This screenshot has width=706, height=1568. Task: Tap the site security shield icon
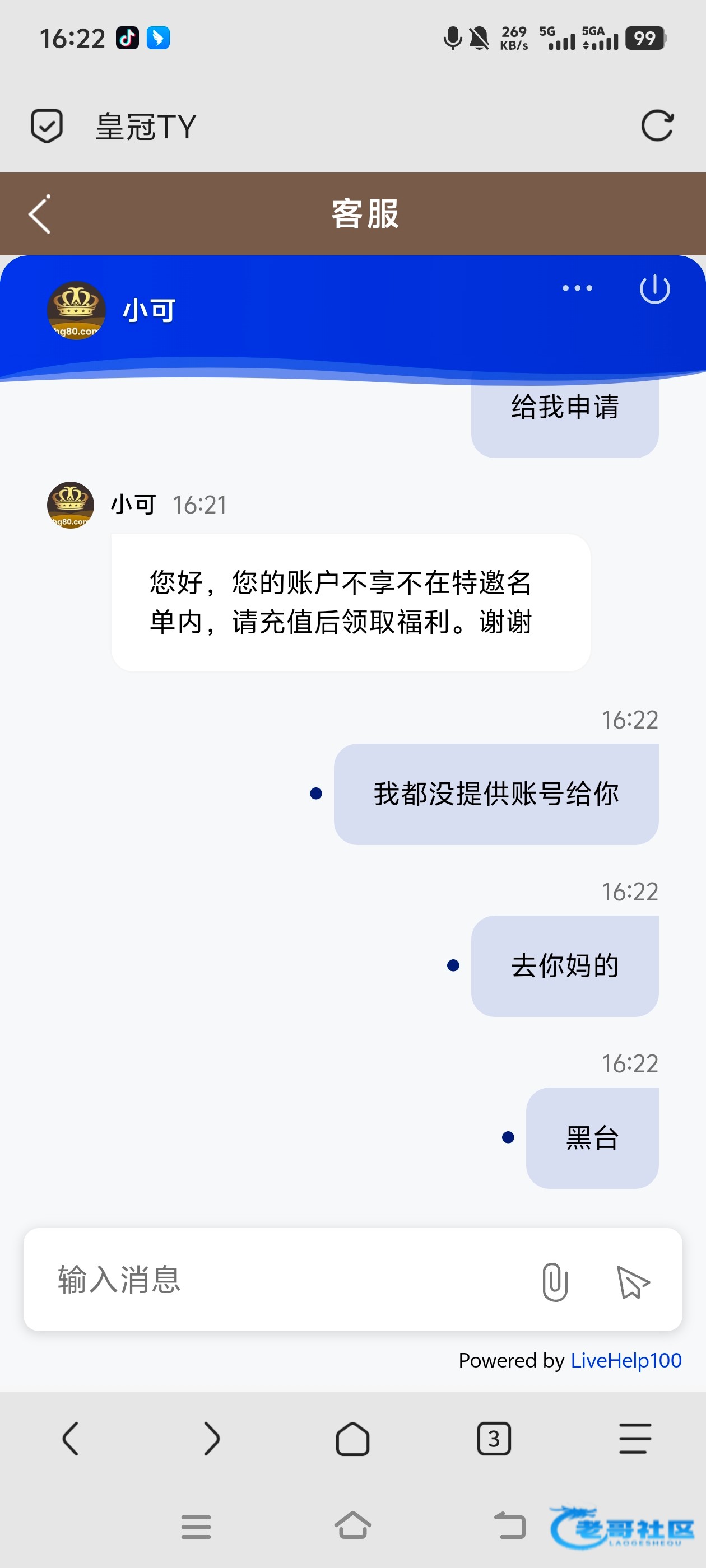[47, 127]
